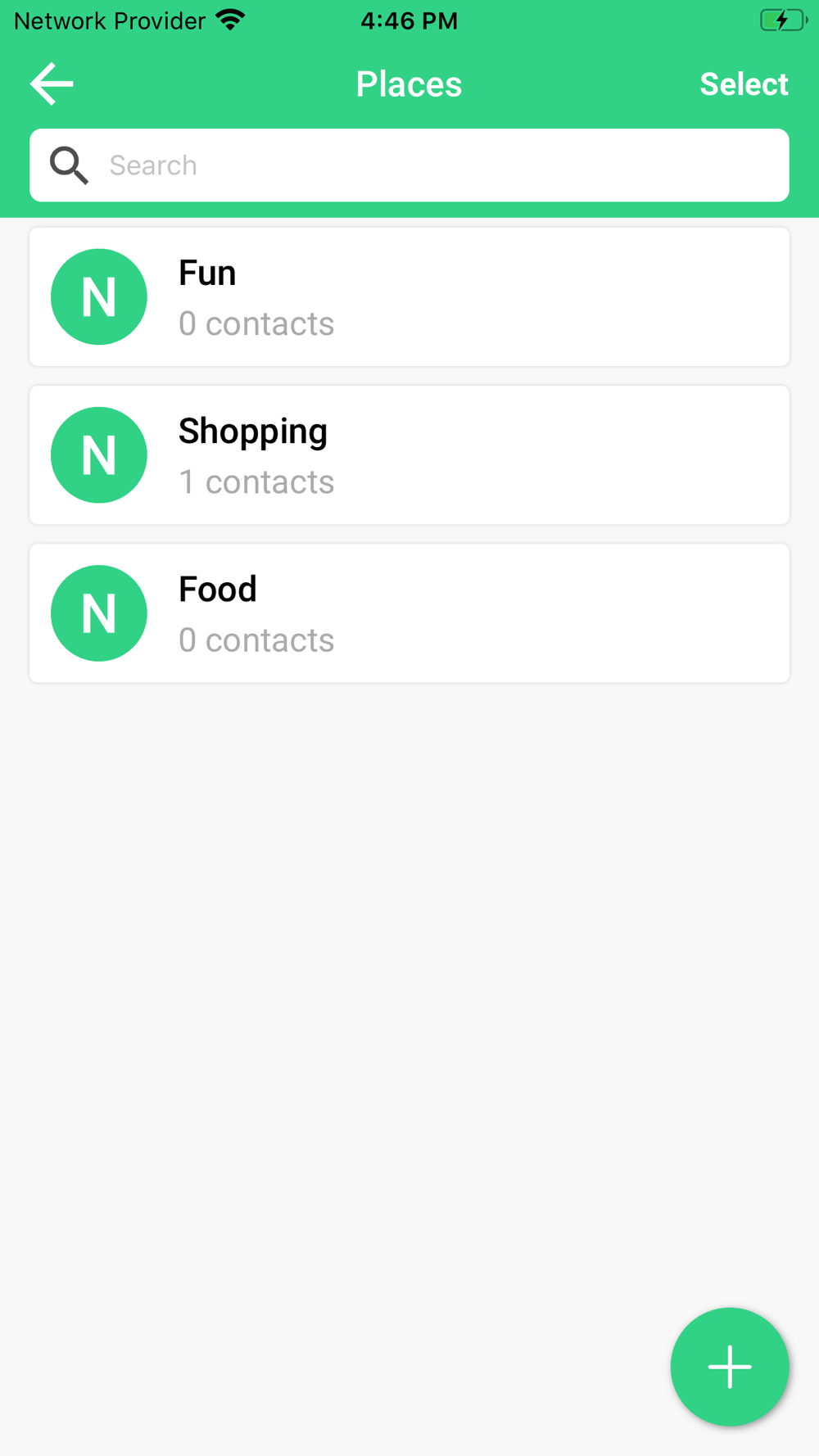Focus the Search field
Viewport: 819px width, 1456px height.
point(409,165)
